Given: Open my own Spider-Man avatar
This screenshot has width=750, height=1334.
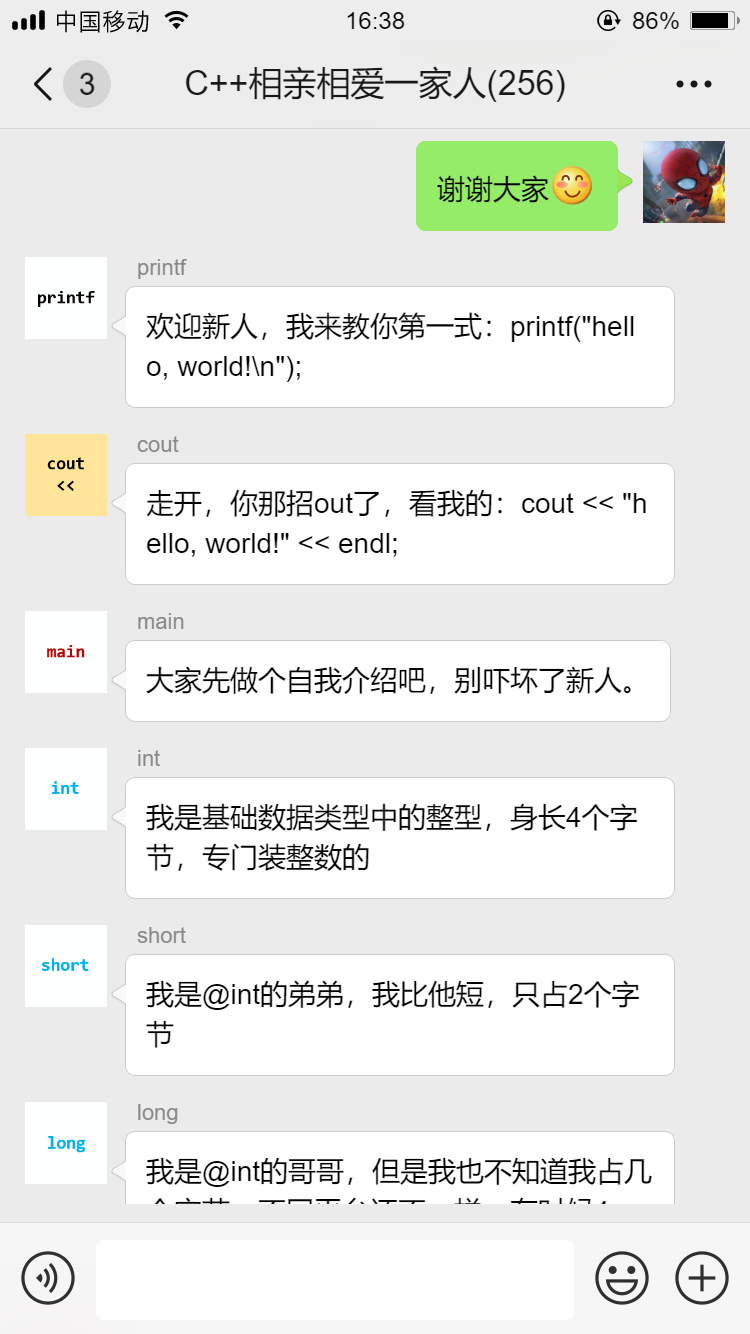Looking at the screenshot, I should pos(684,182).
